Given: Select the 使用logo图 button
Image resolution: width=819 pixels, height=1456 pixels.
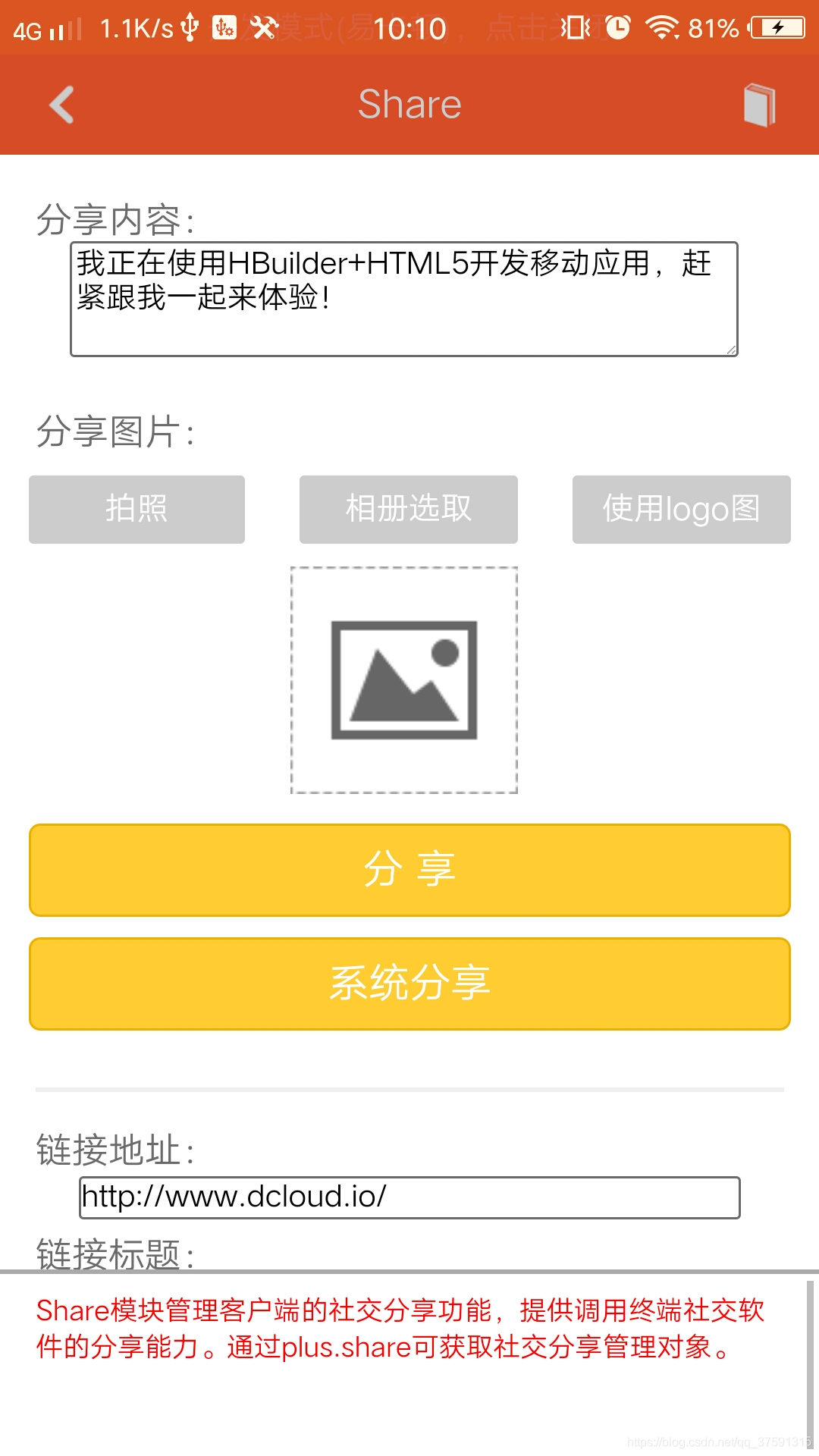Looking at the screenshot, I should coord(682,510).
